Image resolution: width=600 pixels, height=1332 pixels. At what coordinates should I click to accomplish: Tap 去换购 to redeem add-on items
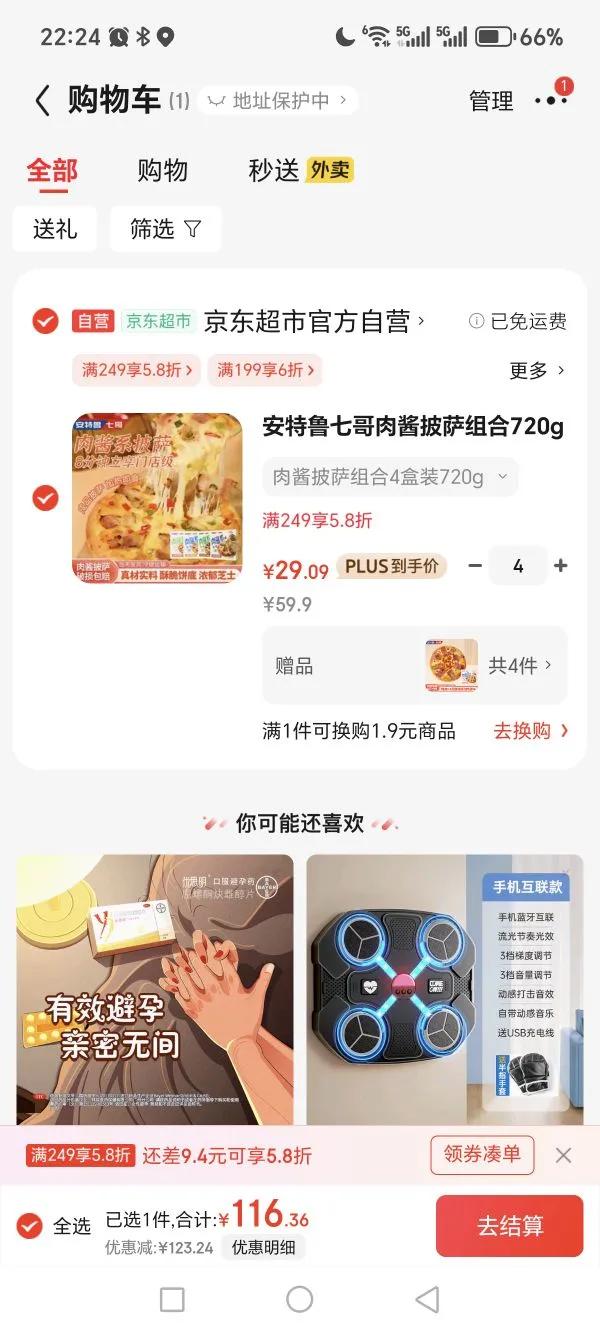pos(530,731)
